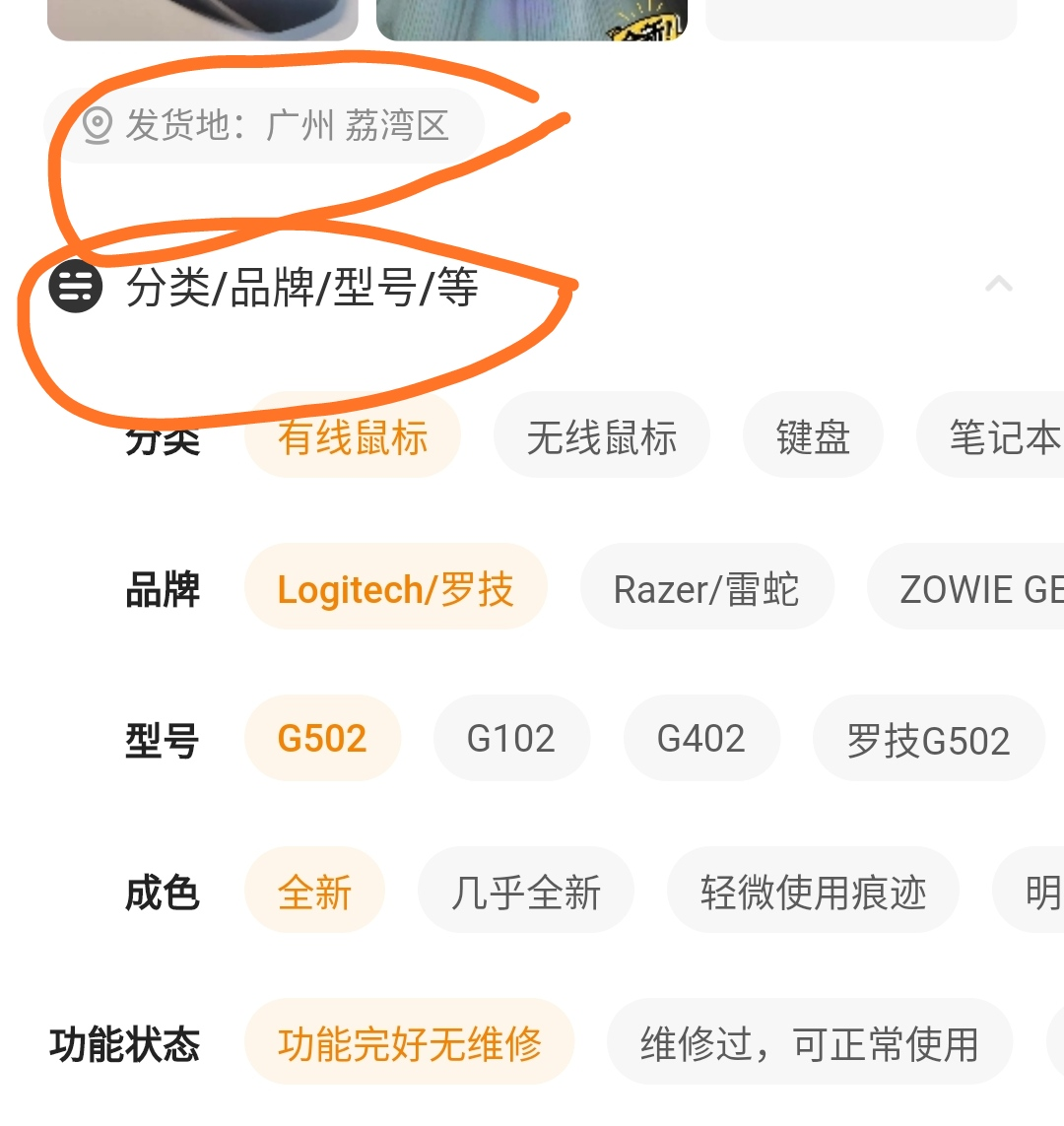Deselect the Logitech/罗技 brand chip
This screenshot has width=1064, height=1126.
(396, 586)
